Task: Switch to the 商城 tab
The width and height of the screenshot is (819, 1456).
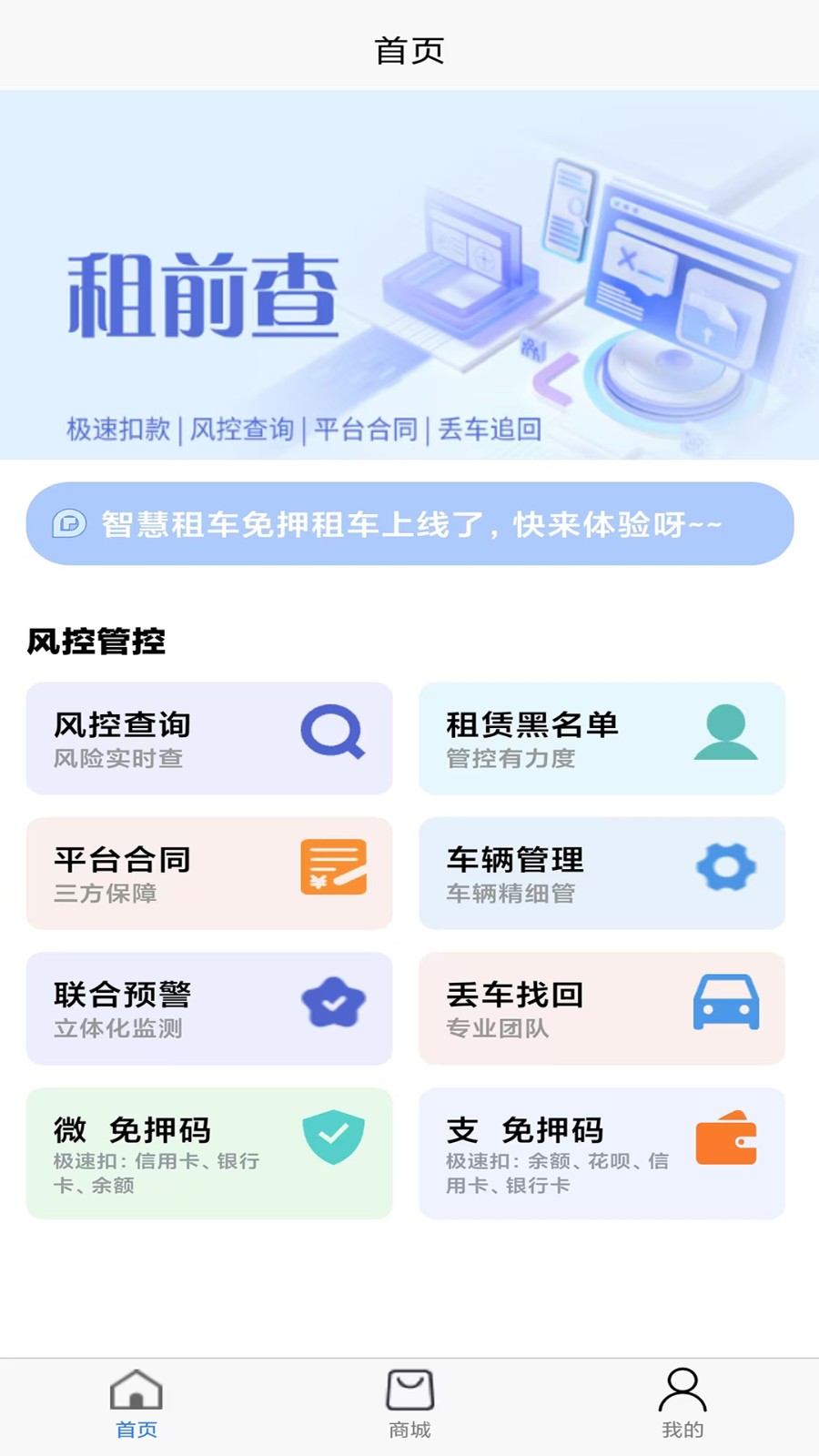Action: (x=409, y=1401)
